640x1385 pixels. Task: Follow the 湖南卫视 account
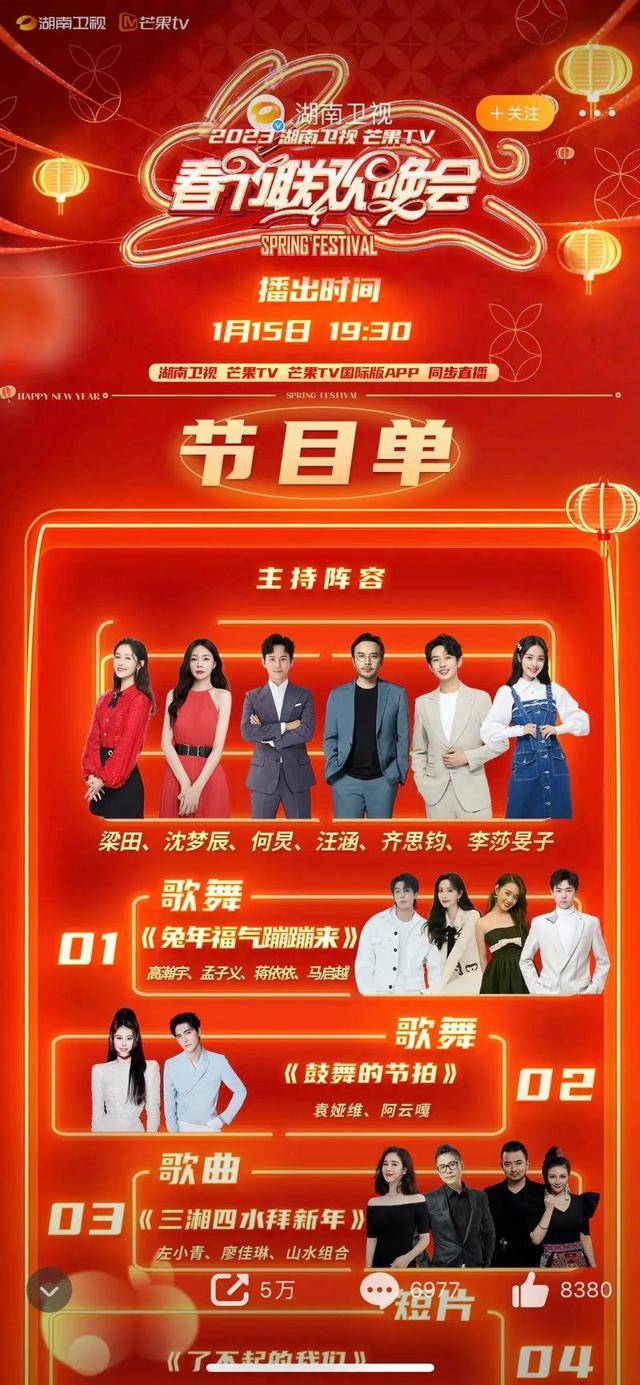point(514,113)
